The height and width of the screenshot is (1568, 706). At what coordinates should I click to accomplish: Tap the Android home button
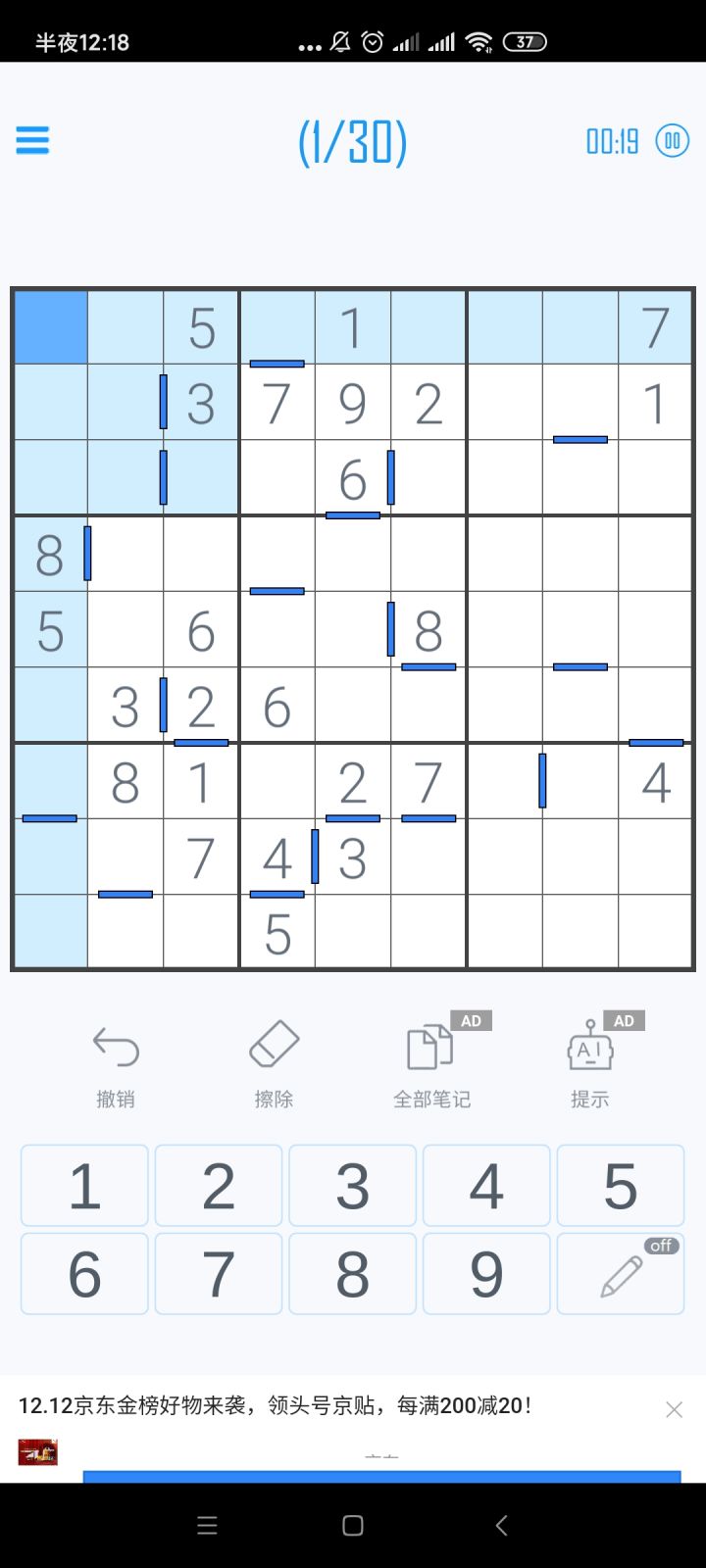point(353,1525)
